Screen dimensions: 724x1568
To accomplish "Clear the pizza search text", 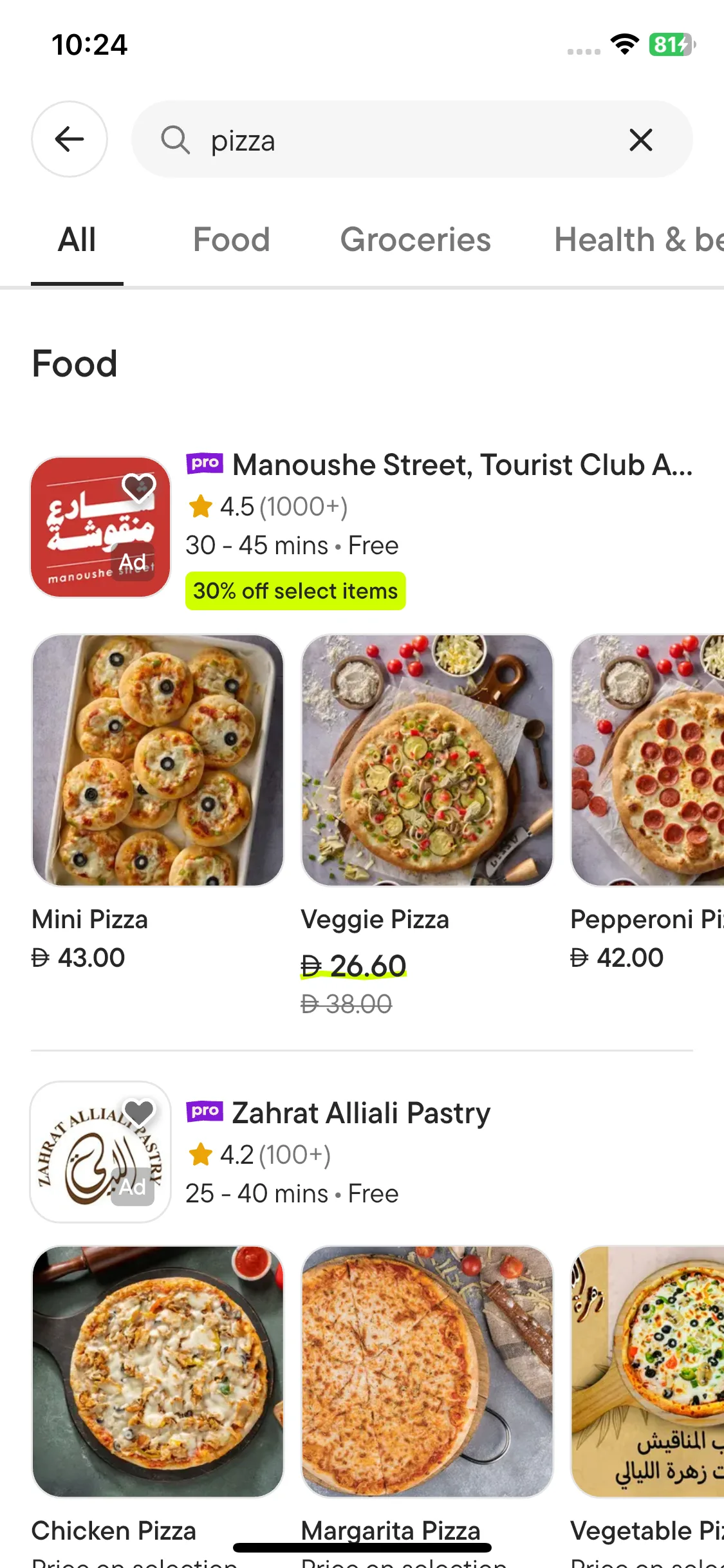I will 640,140.
